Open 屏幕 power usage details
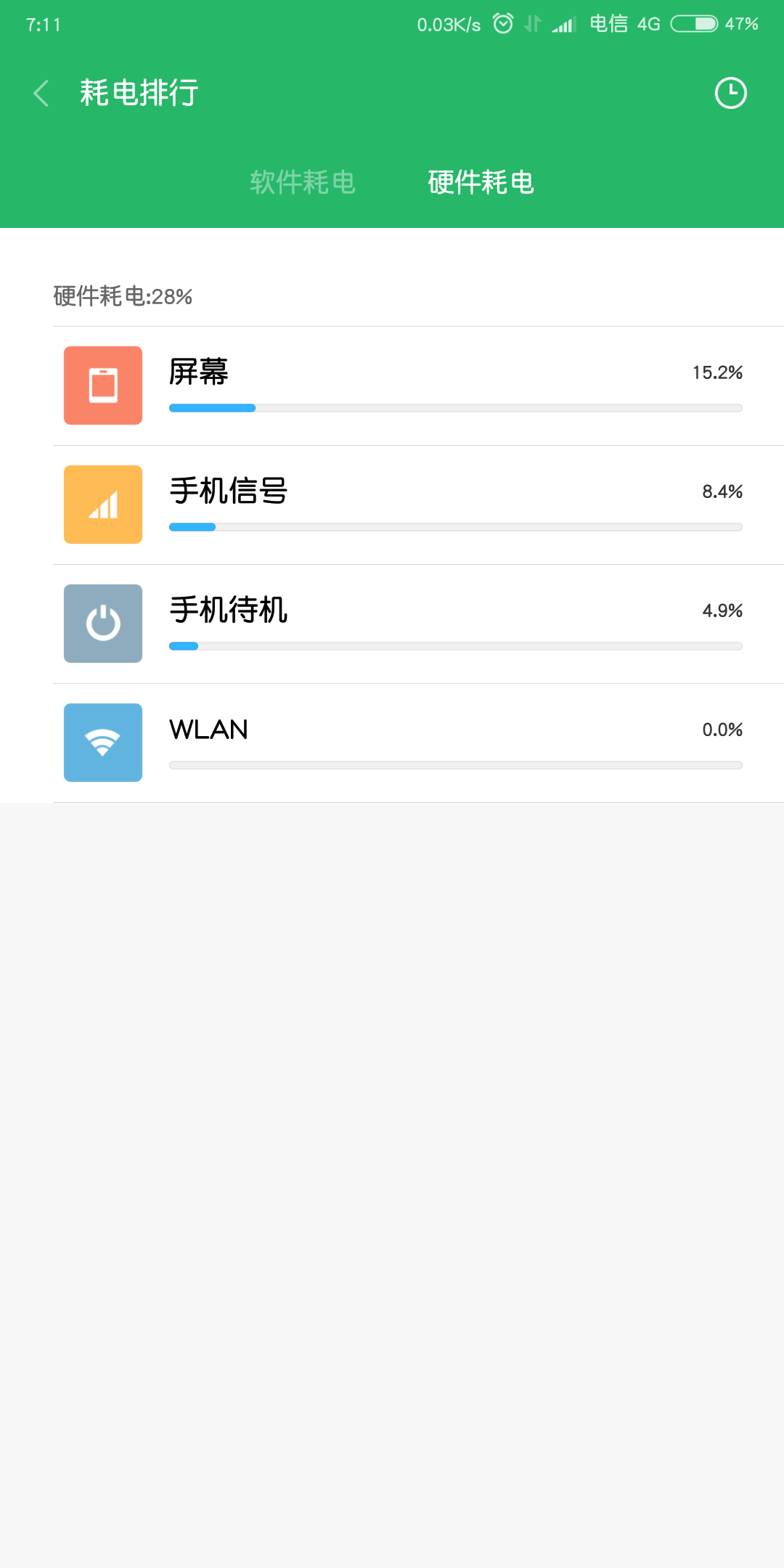784x1568 pixels. (x=417, y=386)
